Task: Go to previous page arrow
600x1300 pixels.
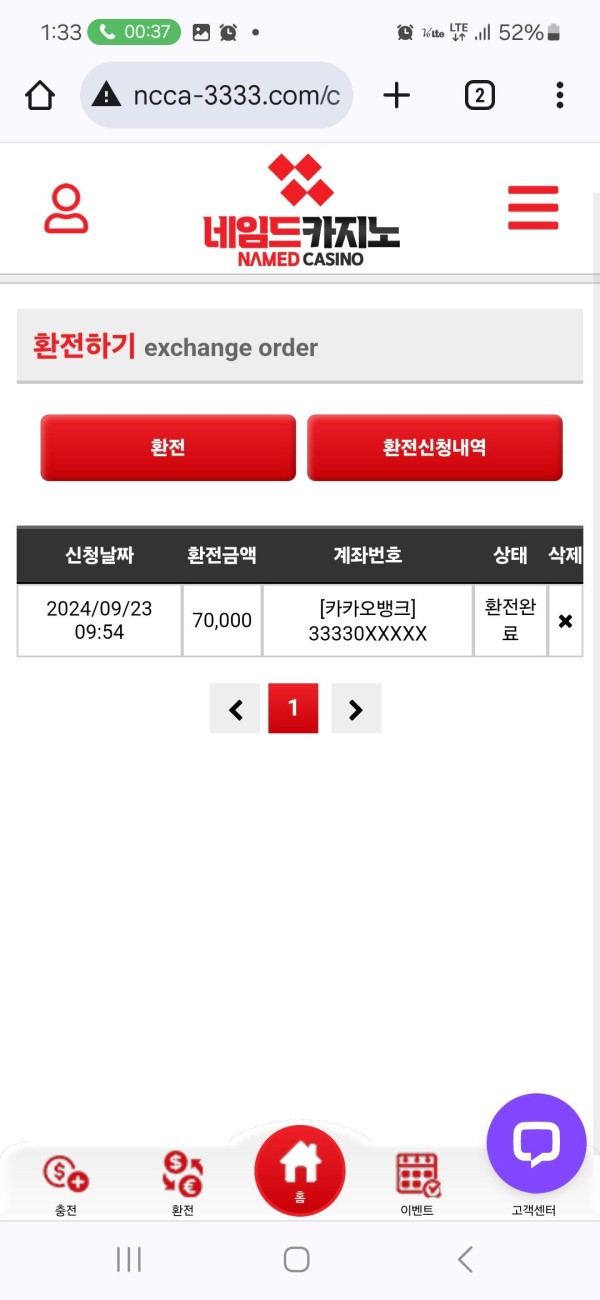Action: pyautogui.click(x=235, y=709)
